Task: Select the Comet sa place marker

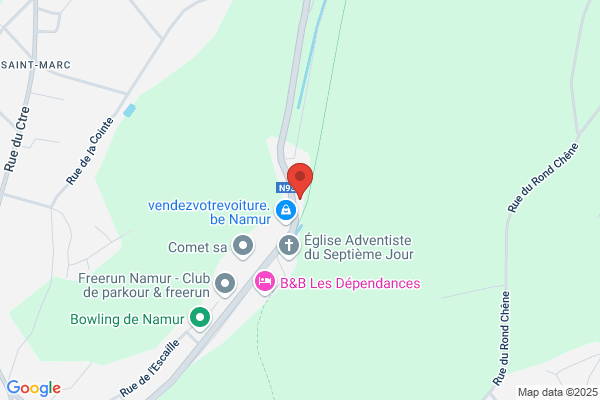Action: pos(243,247)
